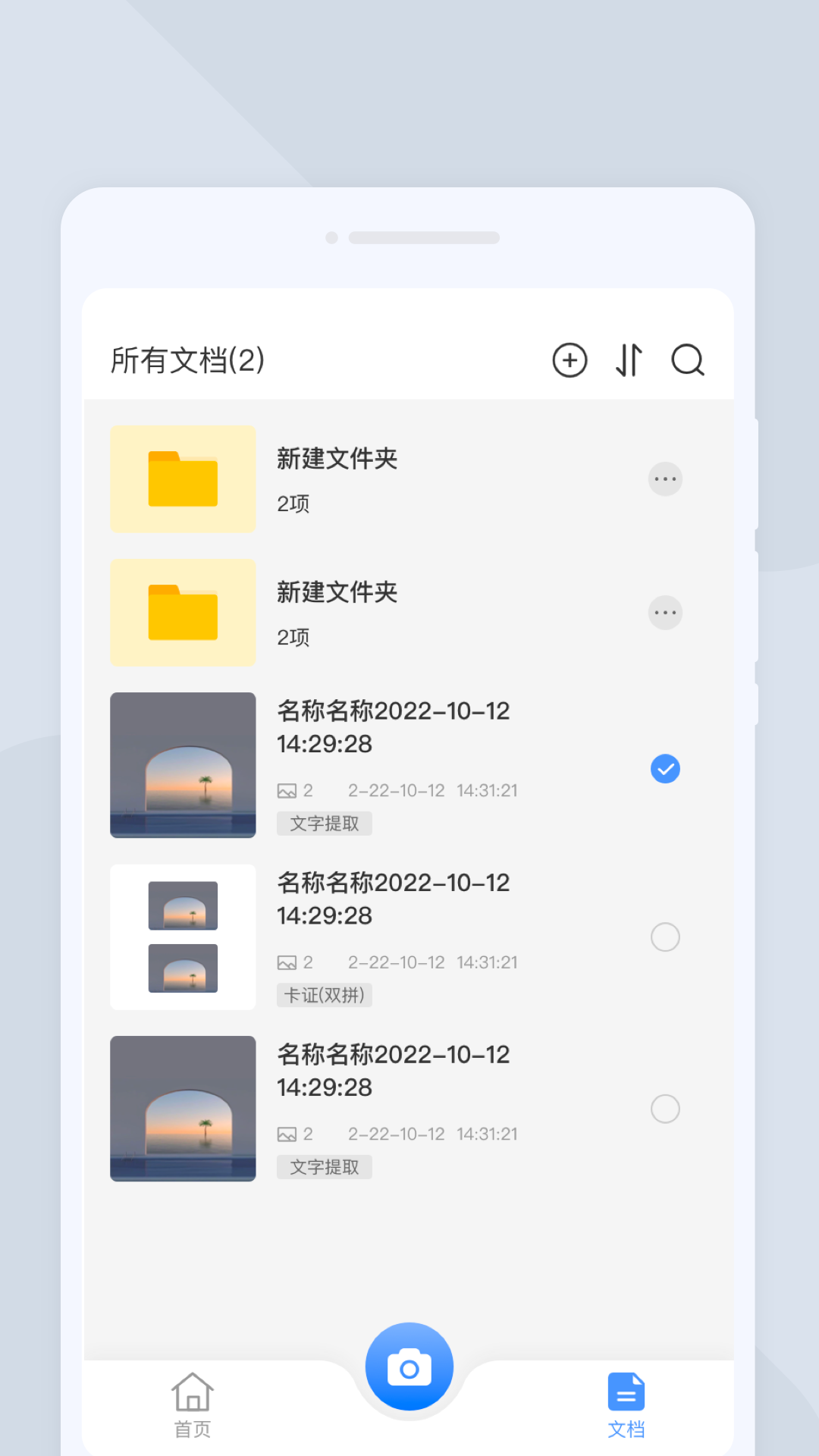The height and width of the screenshot is (1456, 819).
Task: Open the second folder's three-dot menu
Action: 665,612
